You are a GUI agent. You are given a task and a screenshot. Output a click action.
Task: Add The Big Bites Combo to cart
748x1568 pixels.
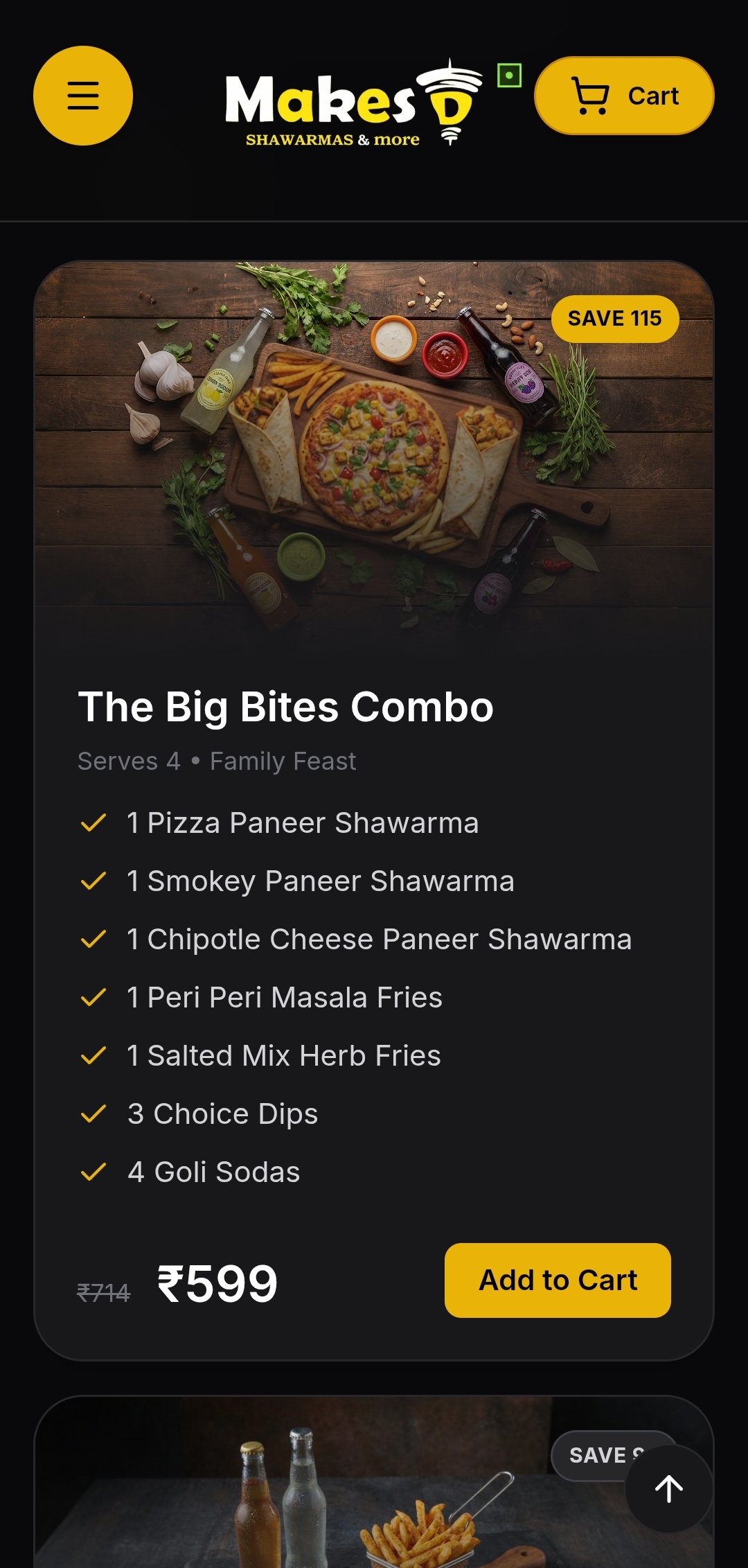pos(558,1280)
